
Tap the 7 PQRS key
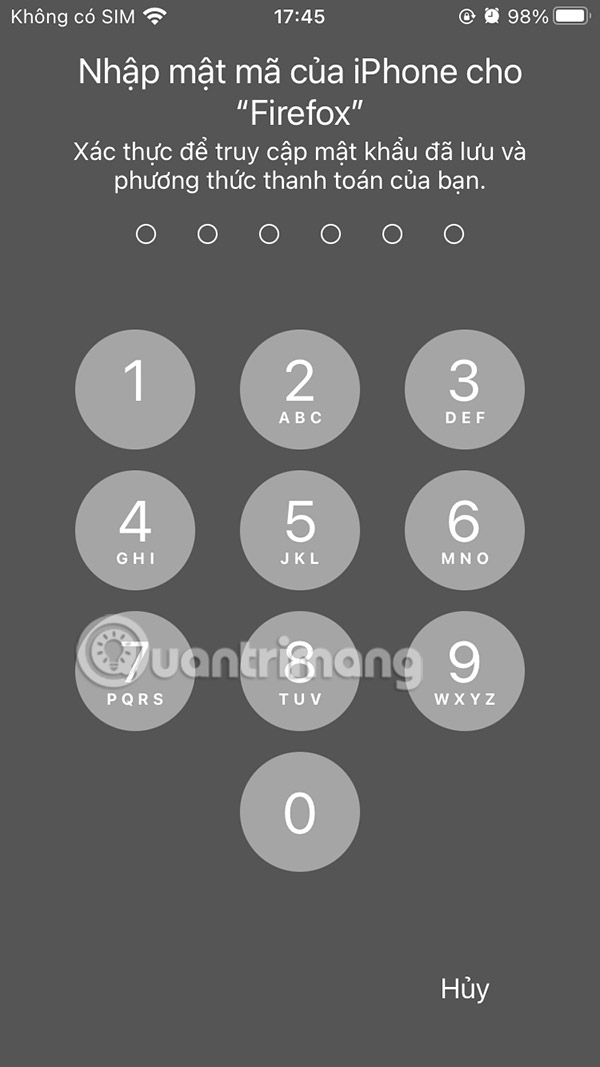(x=135, y=670)
